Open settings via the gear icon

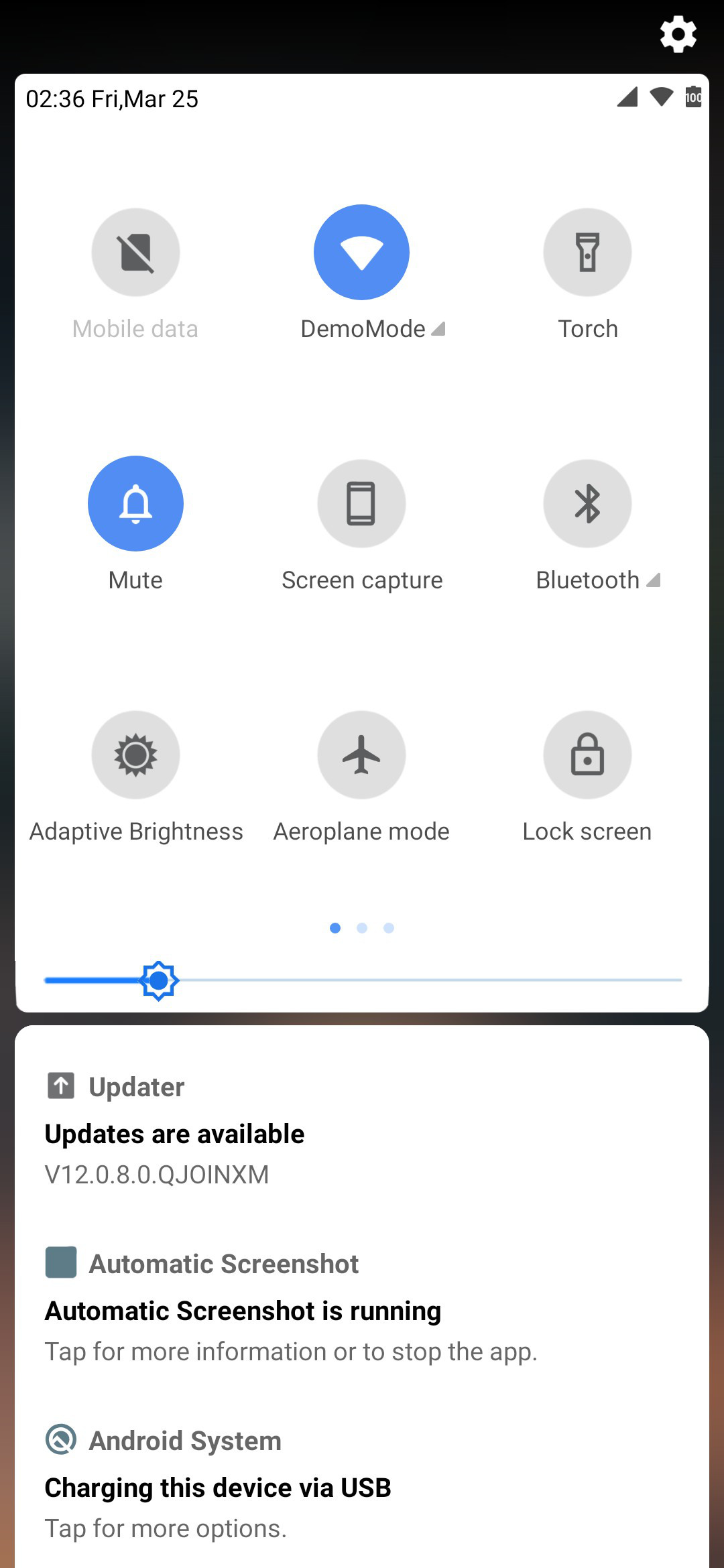pyautogui.click(x=678, y=34)
